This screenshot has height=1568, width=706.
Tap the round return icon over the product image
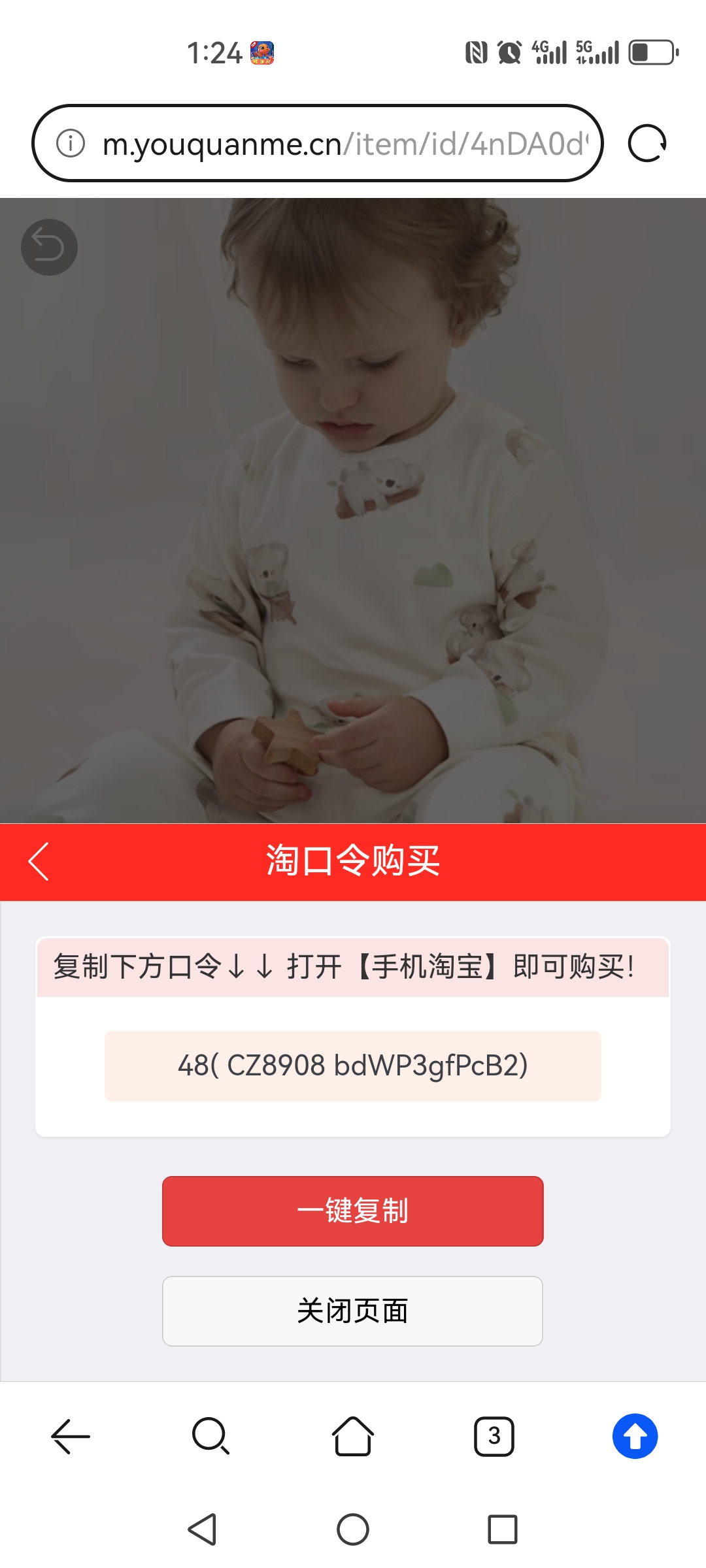point(49,247)
